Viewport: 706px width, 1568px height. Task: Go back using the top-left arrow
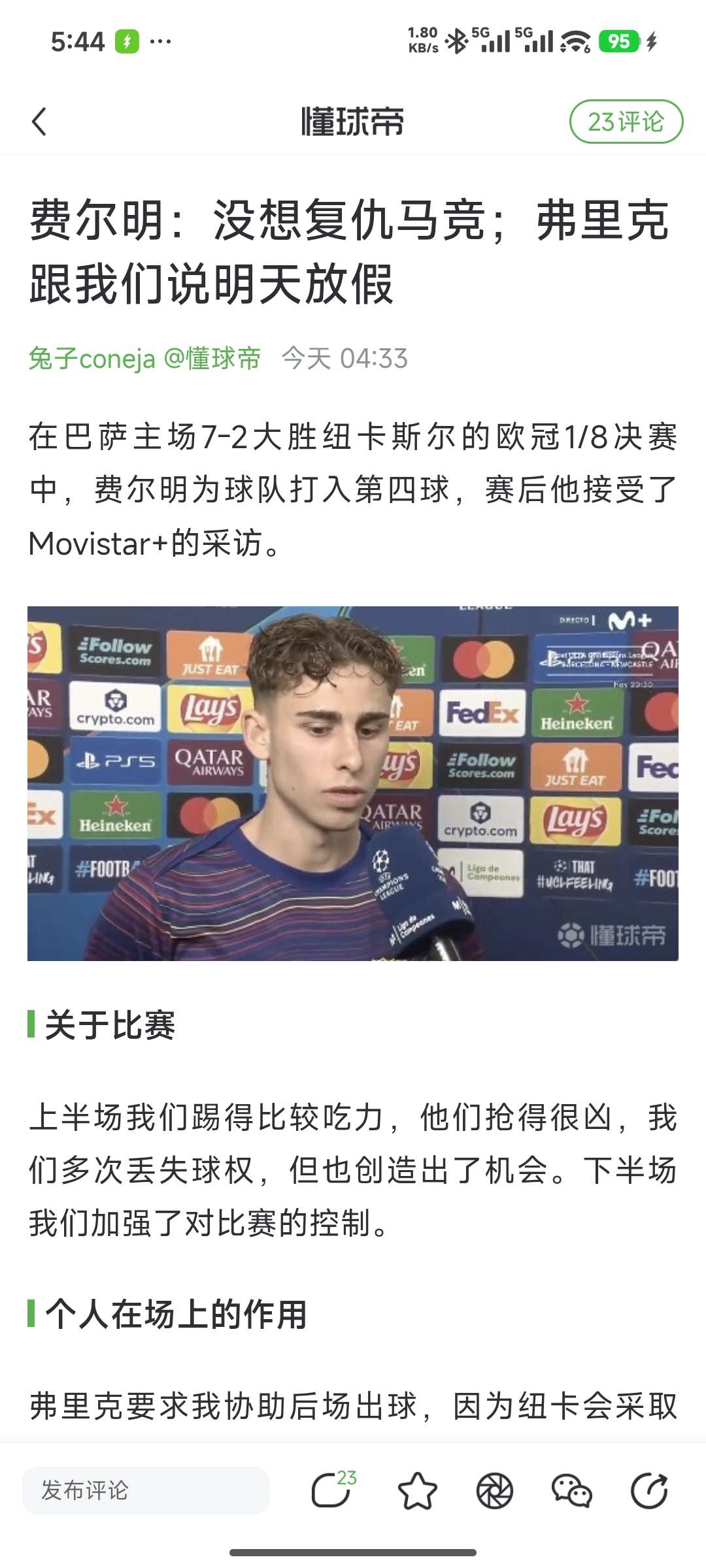click(x=39, y=122)
